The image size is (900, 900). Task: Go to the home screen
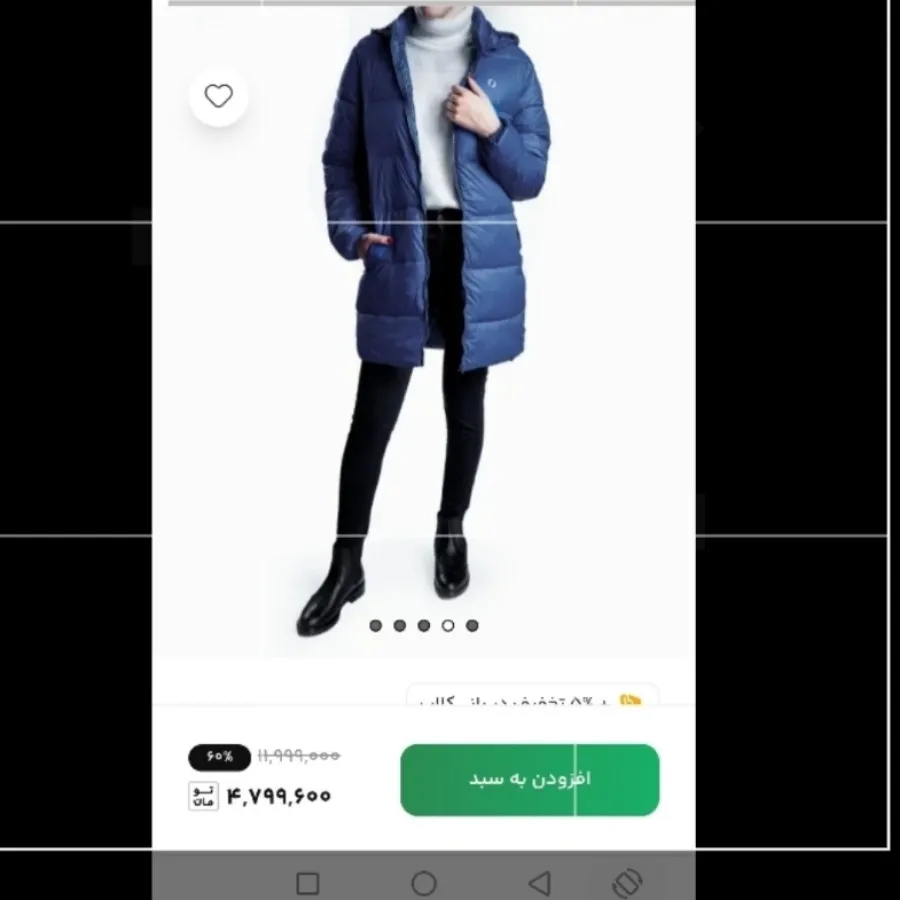(x=424, y=883)
